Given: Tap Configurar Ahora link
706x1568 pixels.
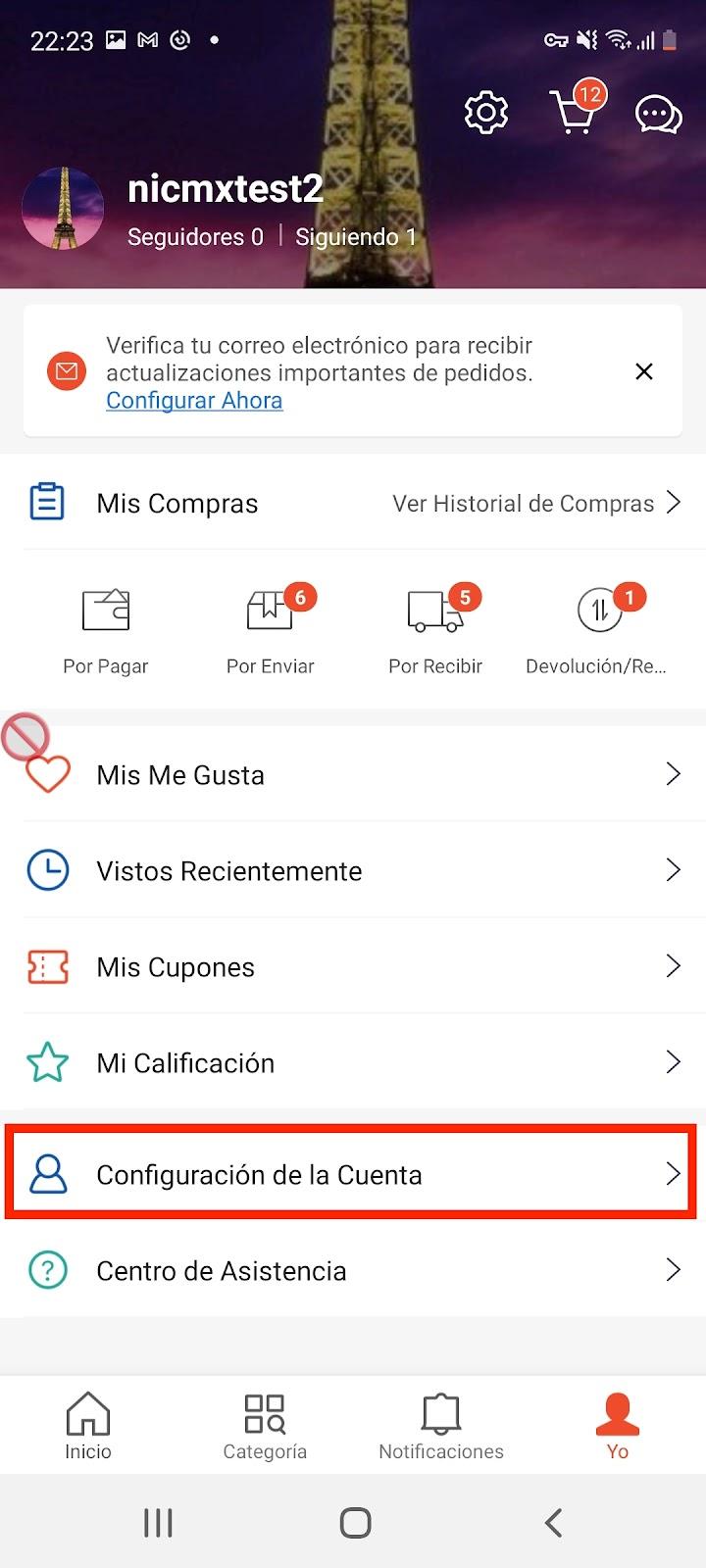Looking at the screenshot, I should click(194, 401).
